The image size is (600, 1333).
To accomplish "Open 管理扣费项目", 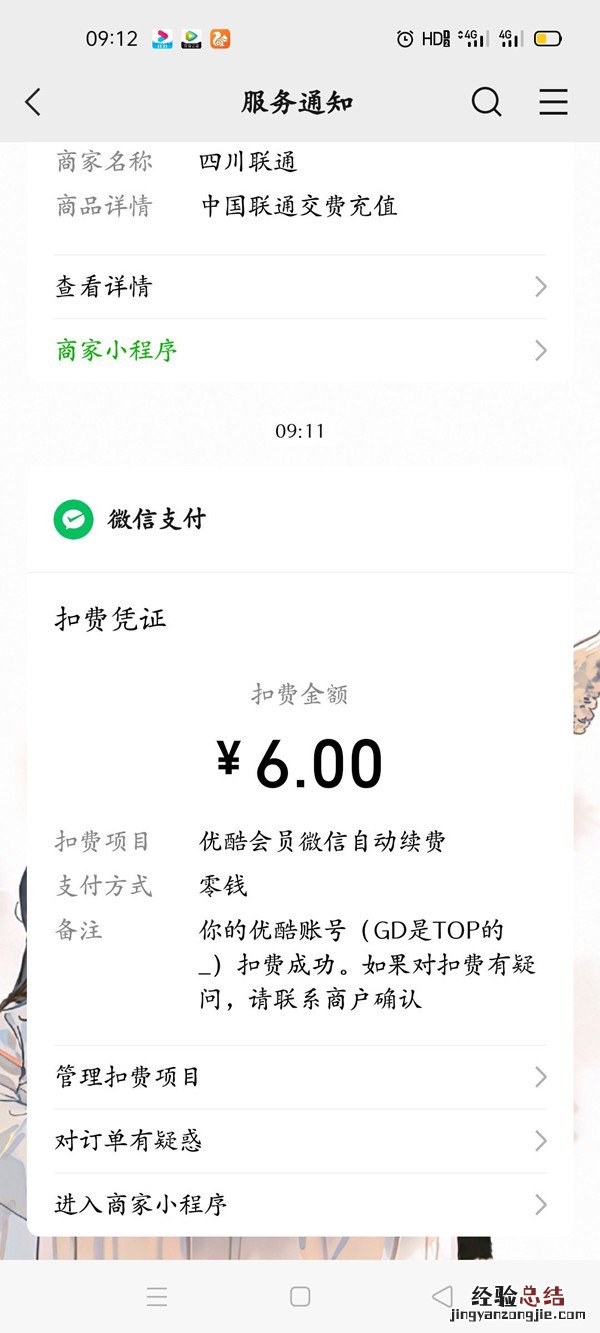I will point(300,1077).
